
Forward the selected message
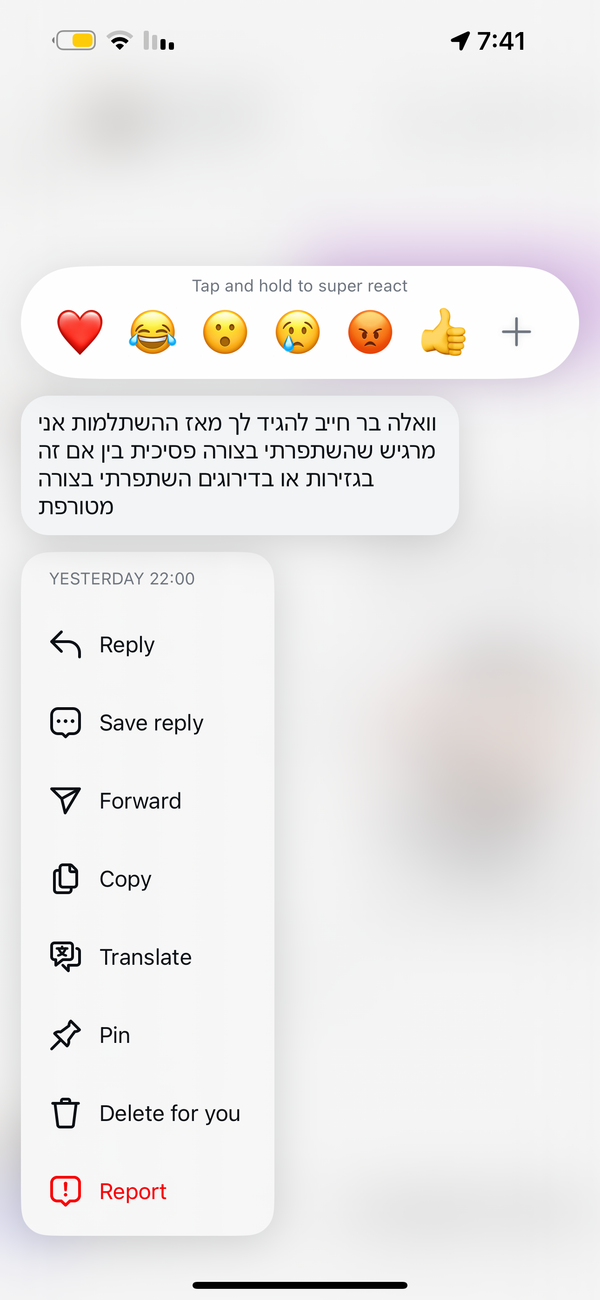pos(139,801)
